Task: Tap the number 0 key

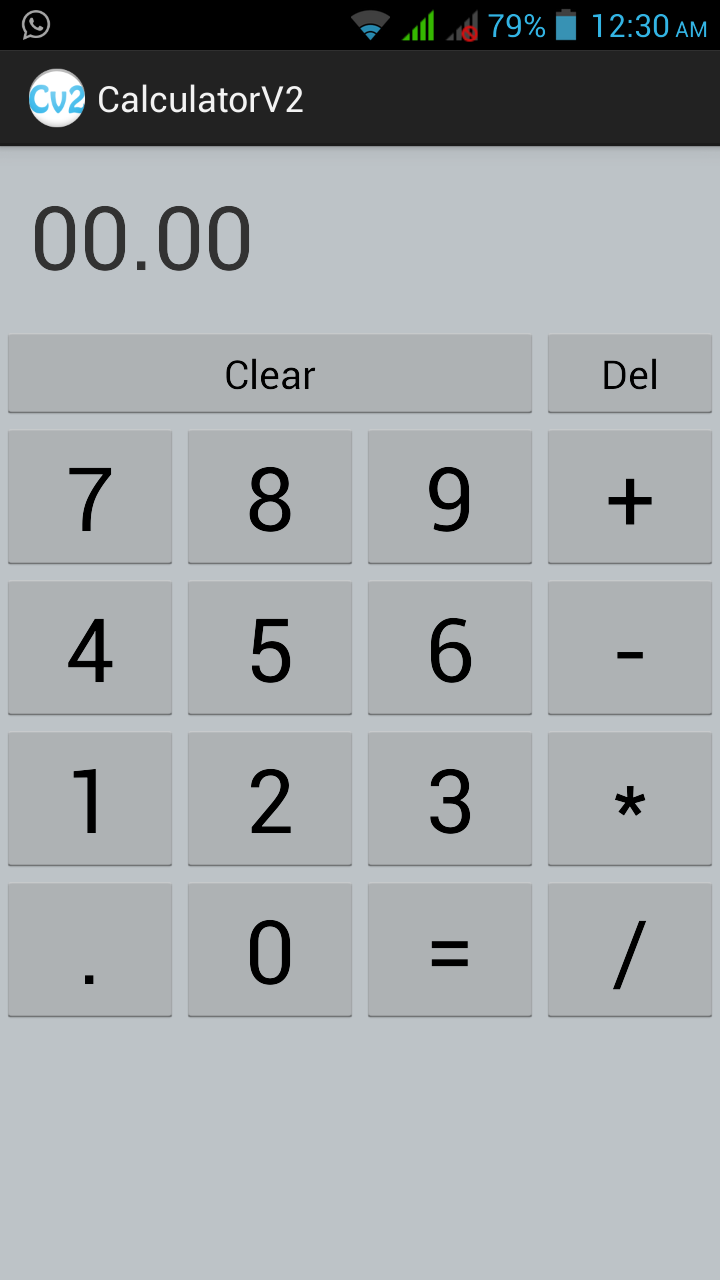Action: pos(270,950)
